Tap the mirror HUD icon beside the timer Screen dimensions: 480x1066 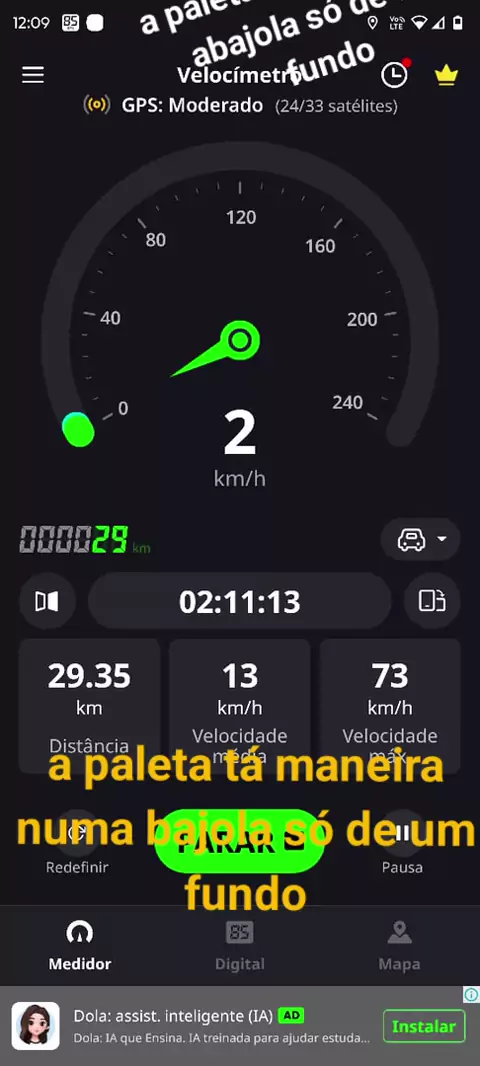[47, 601]
